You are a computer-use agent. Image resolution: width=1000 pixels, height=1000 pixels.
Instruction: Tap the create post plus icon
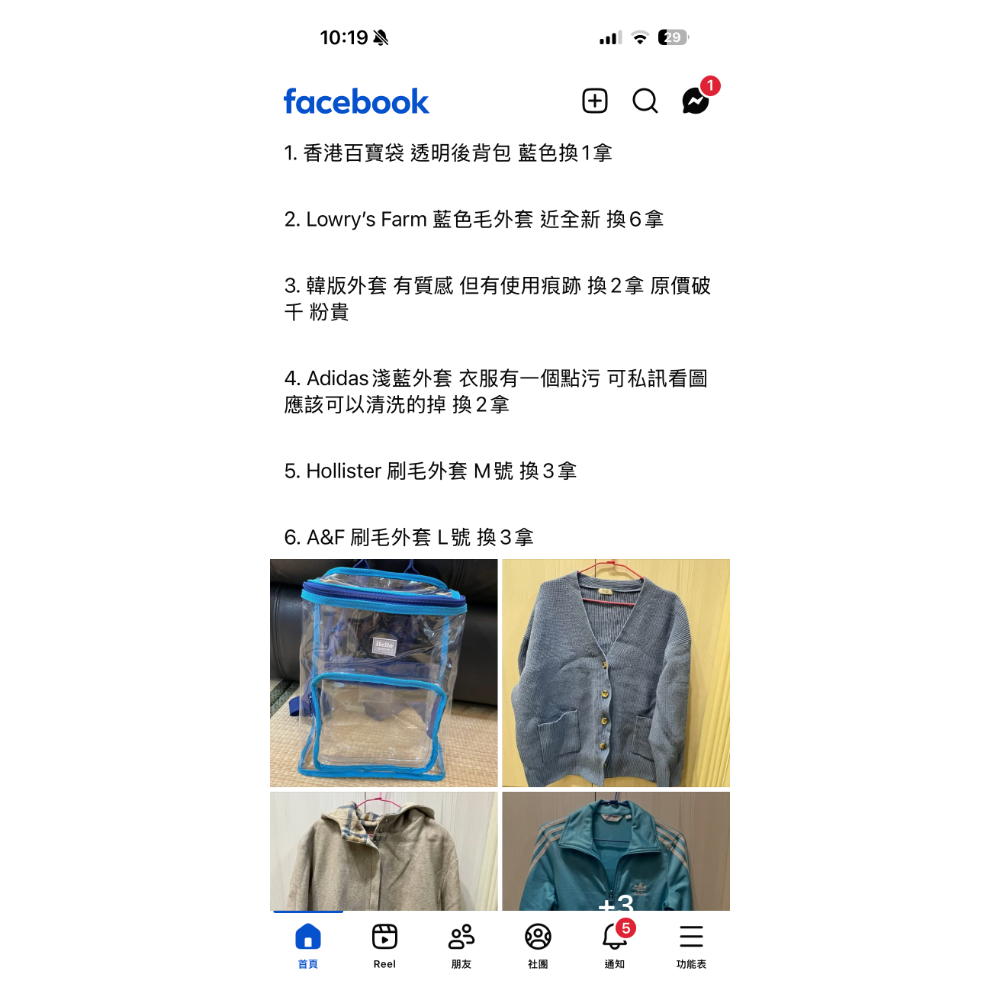pyautogui.click(x=595, y=101)
